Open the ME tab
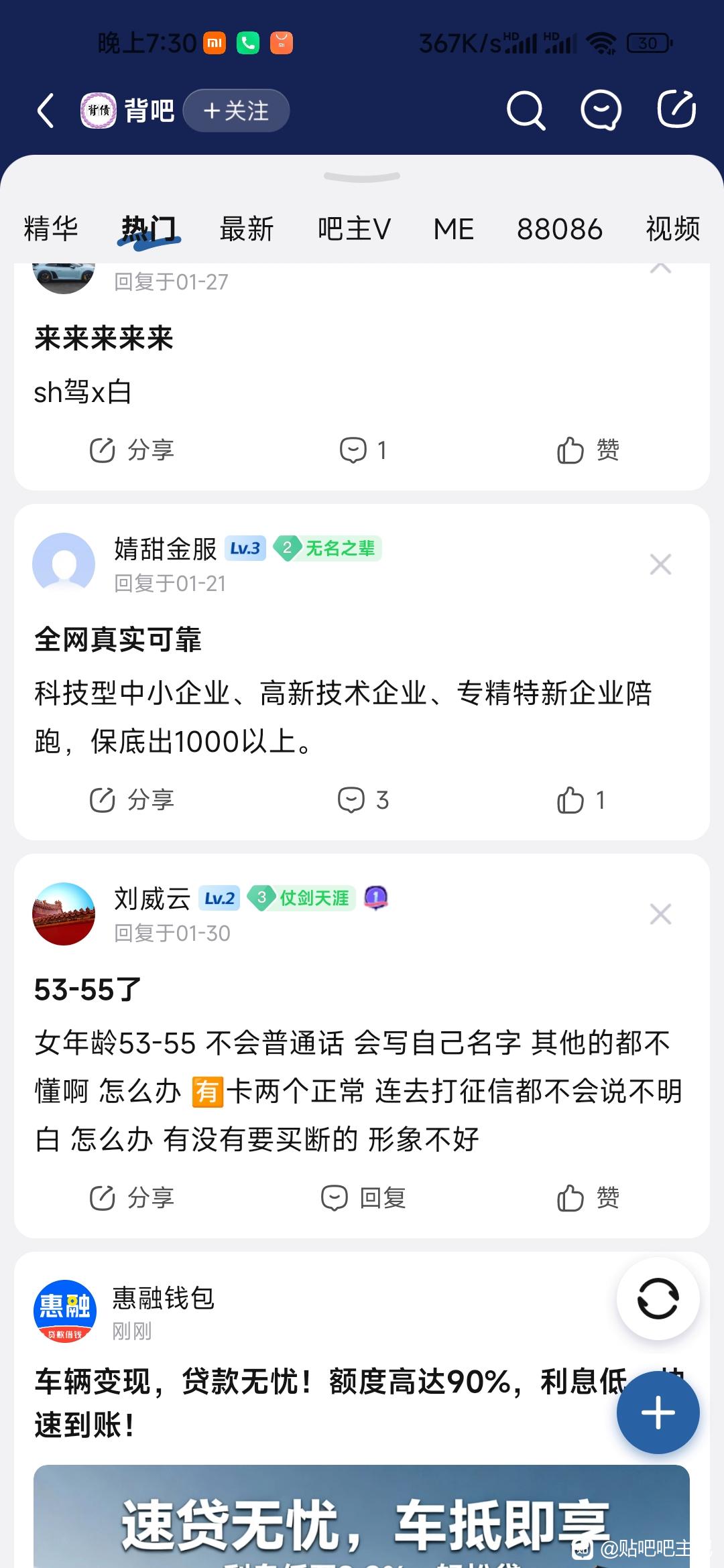Viewport: 724px width, 1568px height. [x=454, y=229]
